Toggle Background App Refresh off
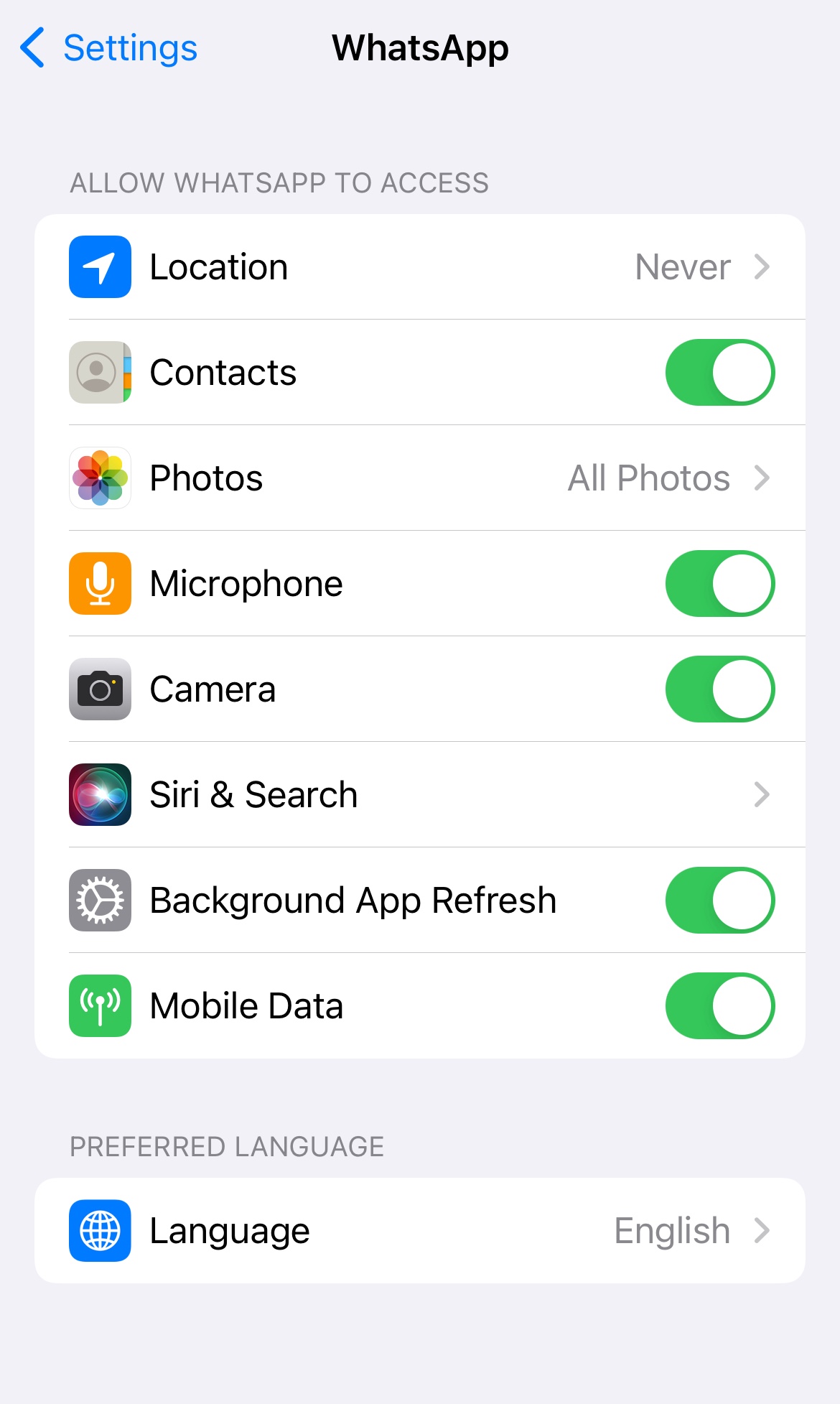Screen dimensions: 840x1404 click(719, 901)
